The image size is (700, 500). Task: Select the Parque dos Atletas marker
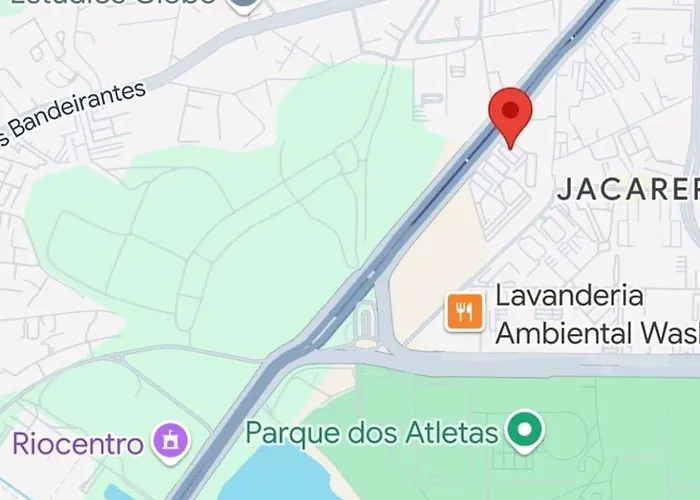point(522,432)
